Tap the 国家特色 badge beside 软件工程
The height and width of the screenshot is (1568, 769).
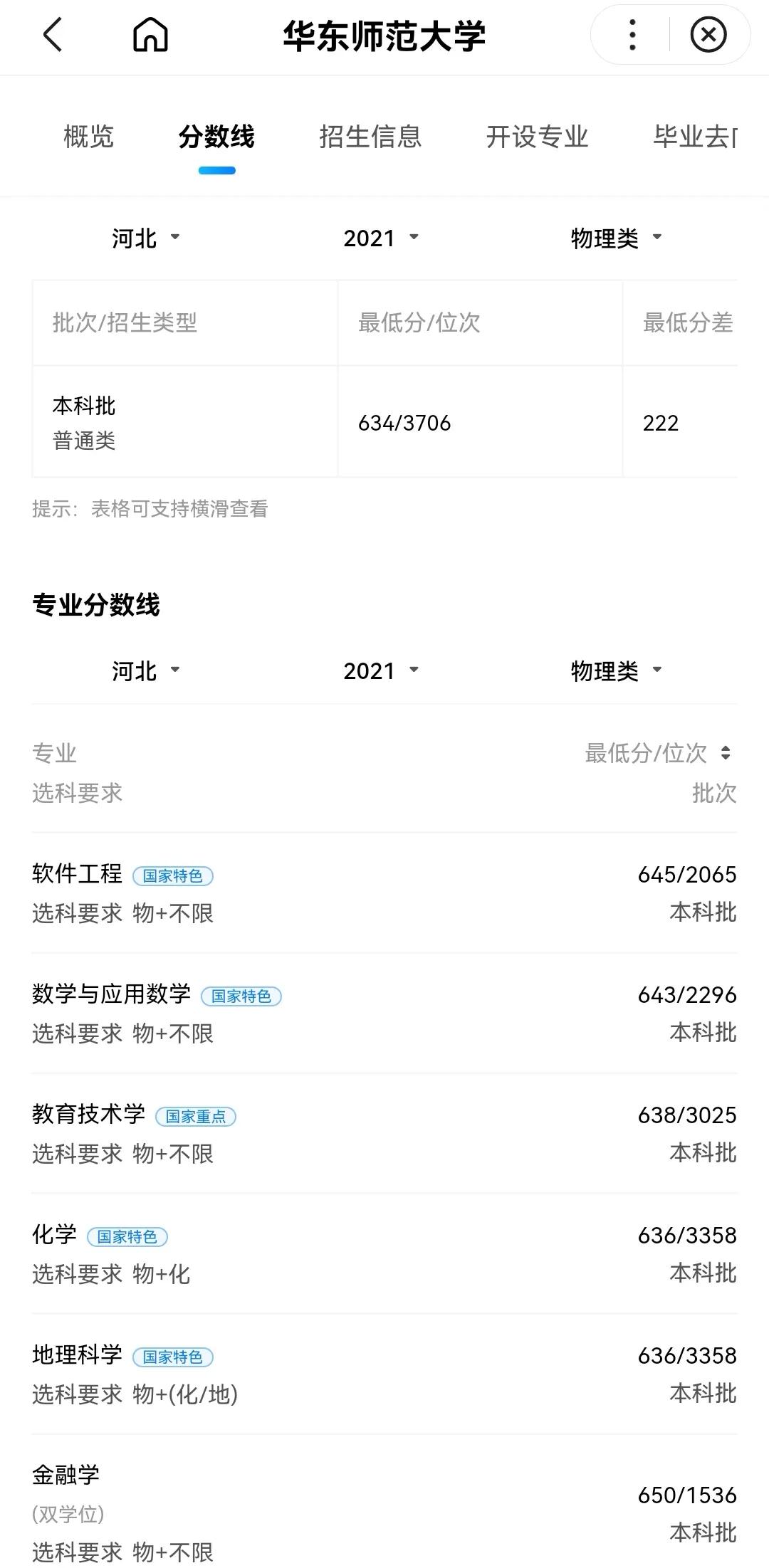[x=174, y=877]
